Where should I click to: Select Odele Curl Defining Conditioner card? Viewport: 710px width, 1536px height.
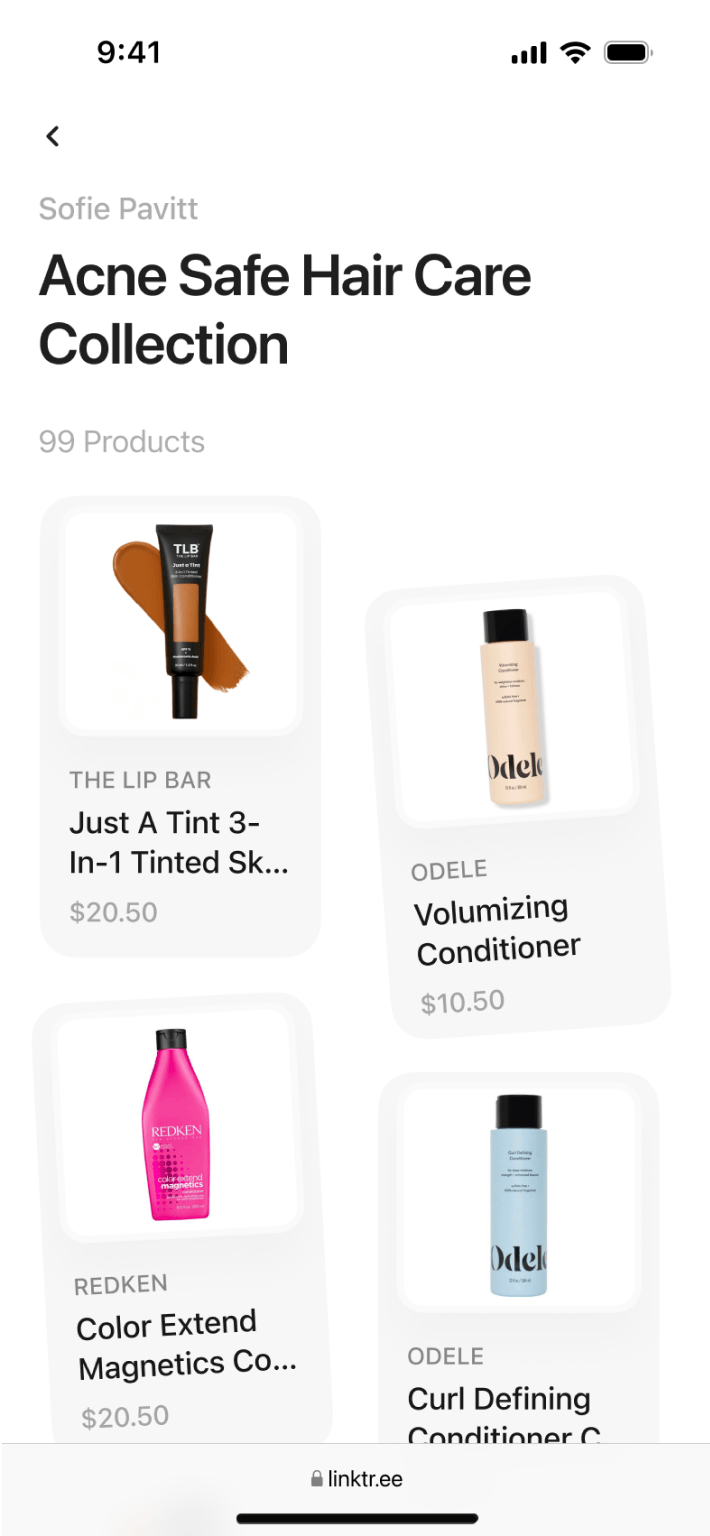point(518,1260)
